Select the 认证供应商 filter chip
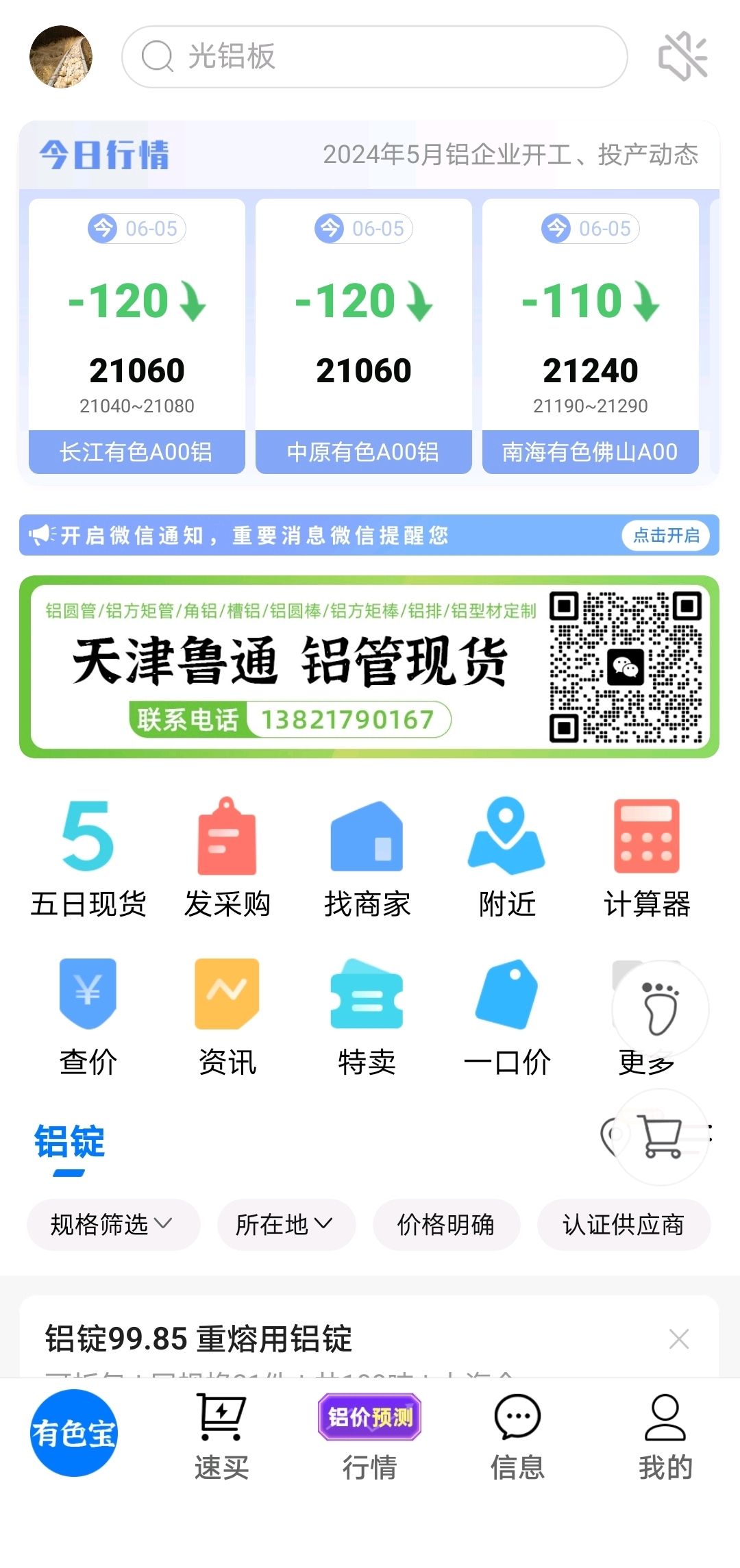 click(624, 1224)
